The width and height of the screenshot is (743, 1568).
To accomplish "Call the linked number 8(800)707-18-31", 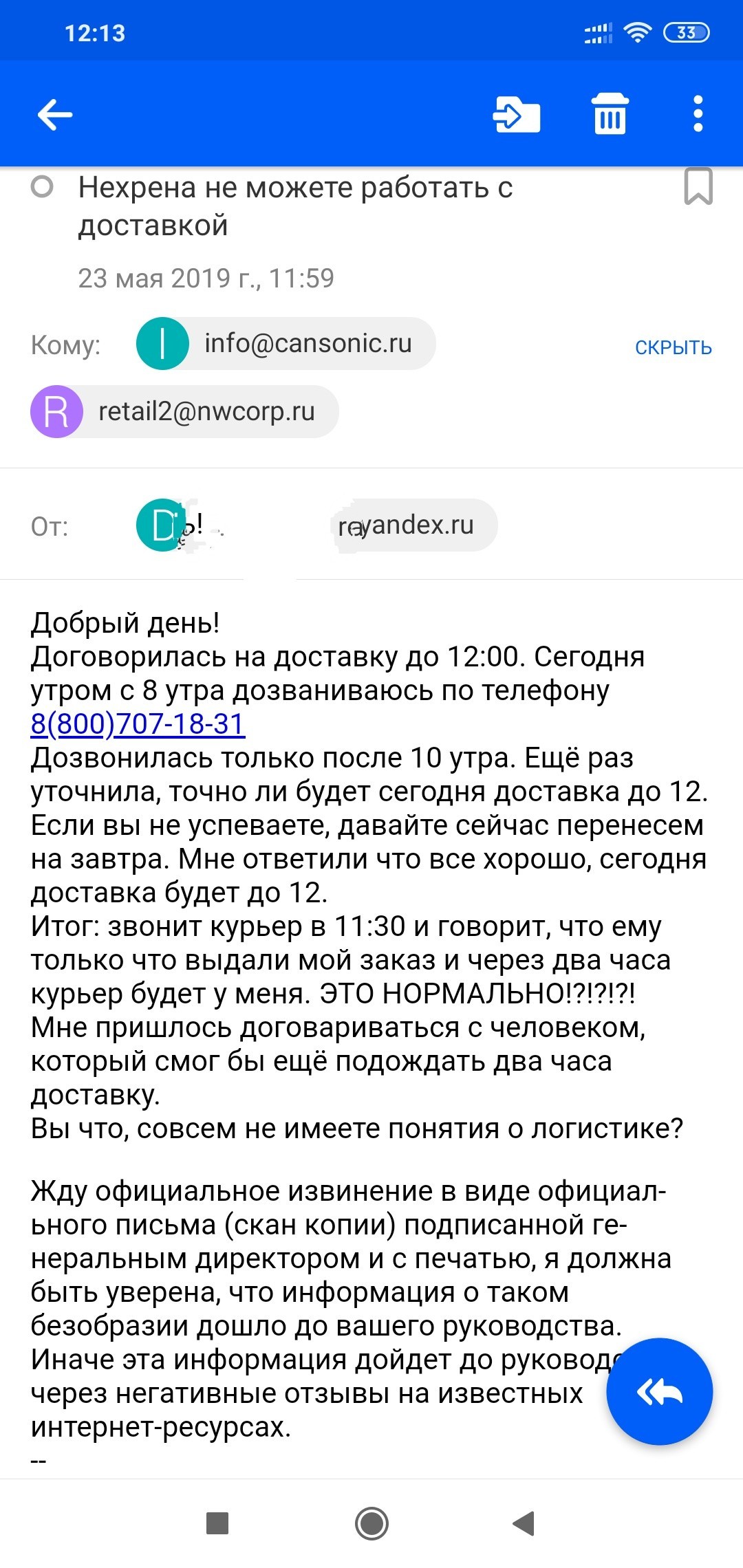I will [x=138, y=724].
